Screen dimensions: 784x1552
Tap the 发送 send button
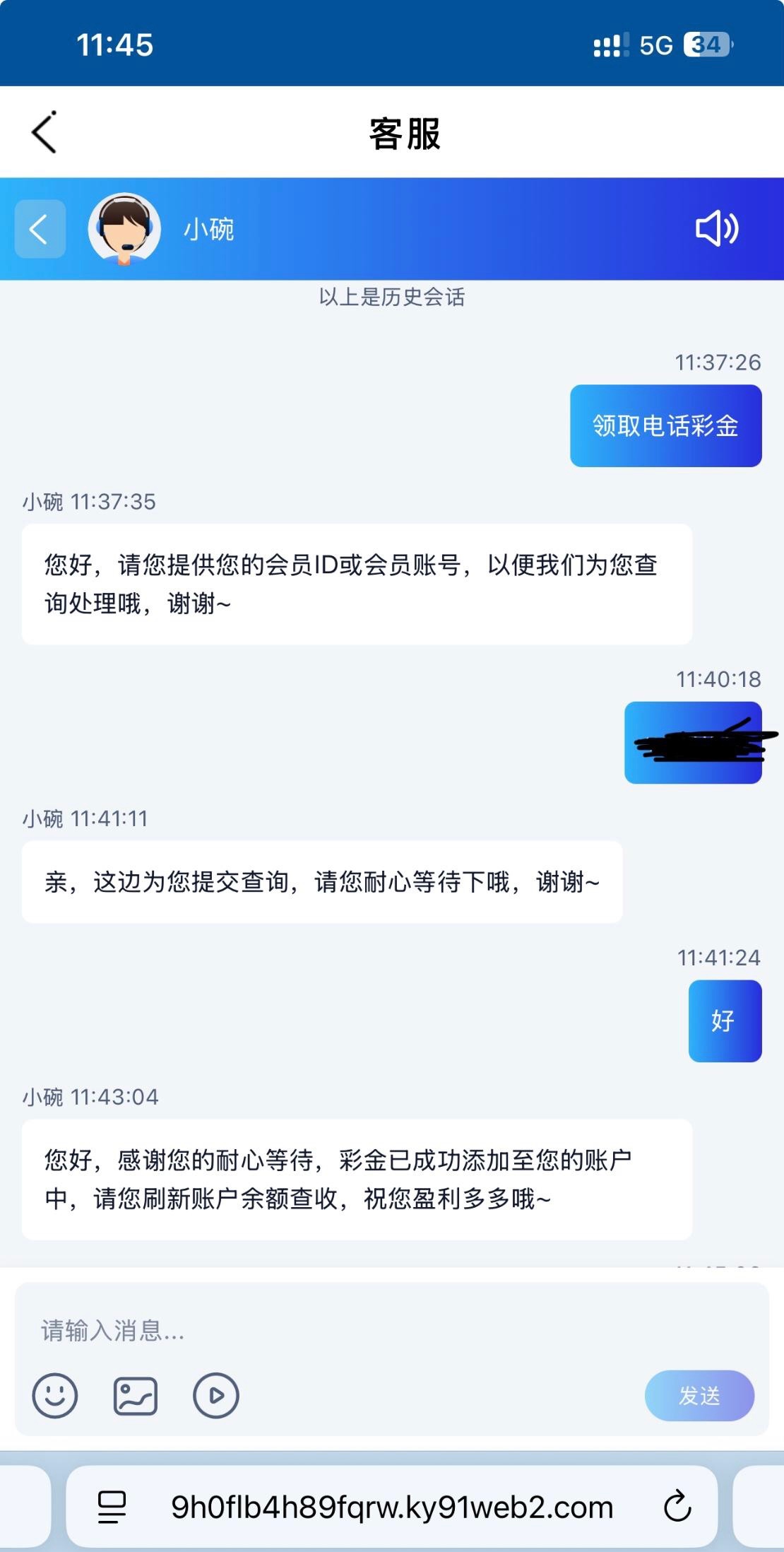pos(699,1396)
